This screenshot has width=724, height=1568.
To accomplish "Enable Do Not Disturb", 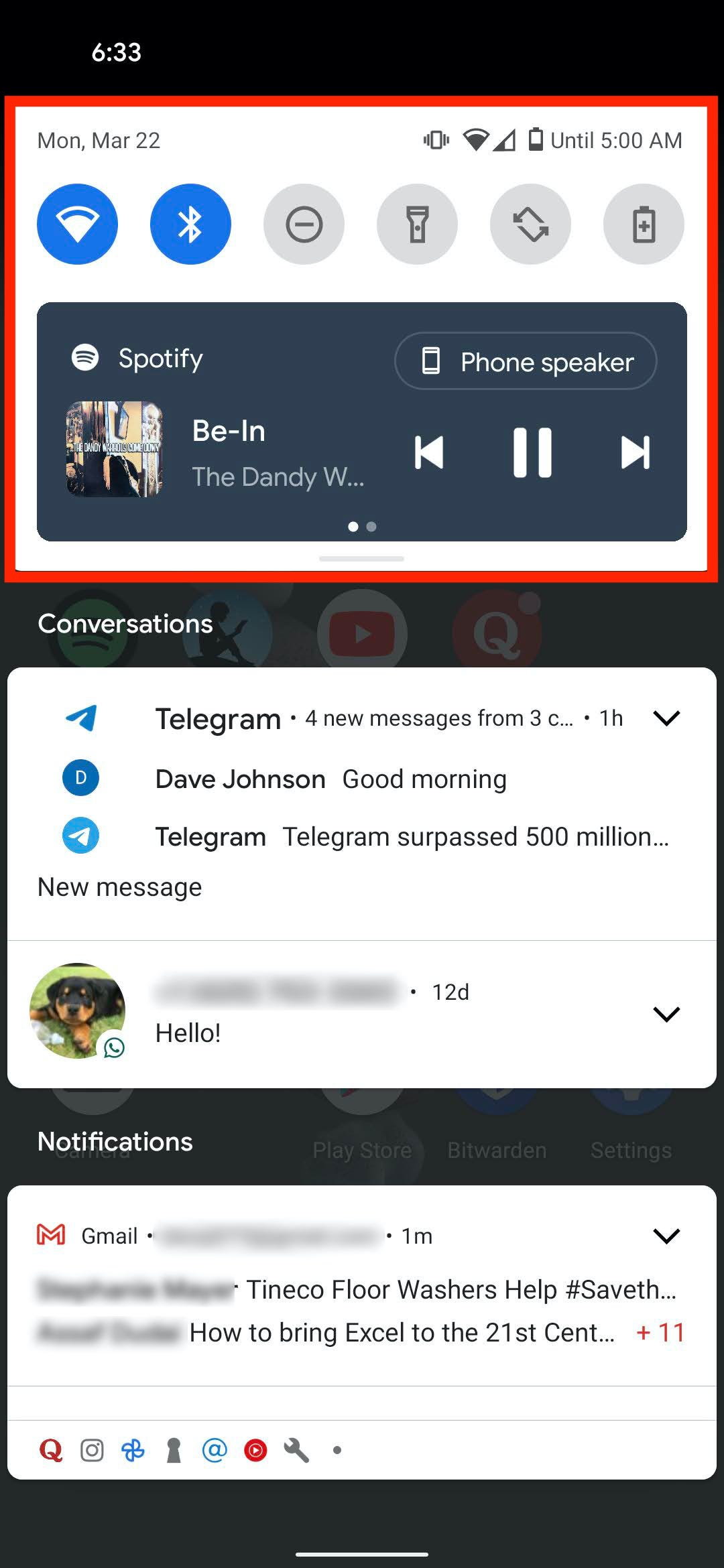I will pyautogui.click(x=304, y=224).
